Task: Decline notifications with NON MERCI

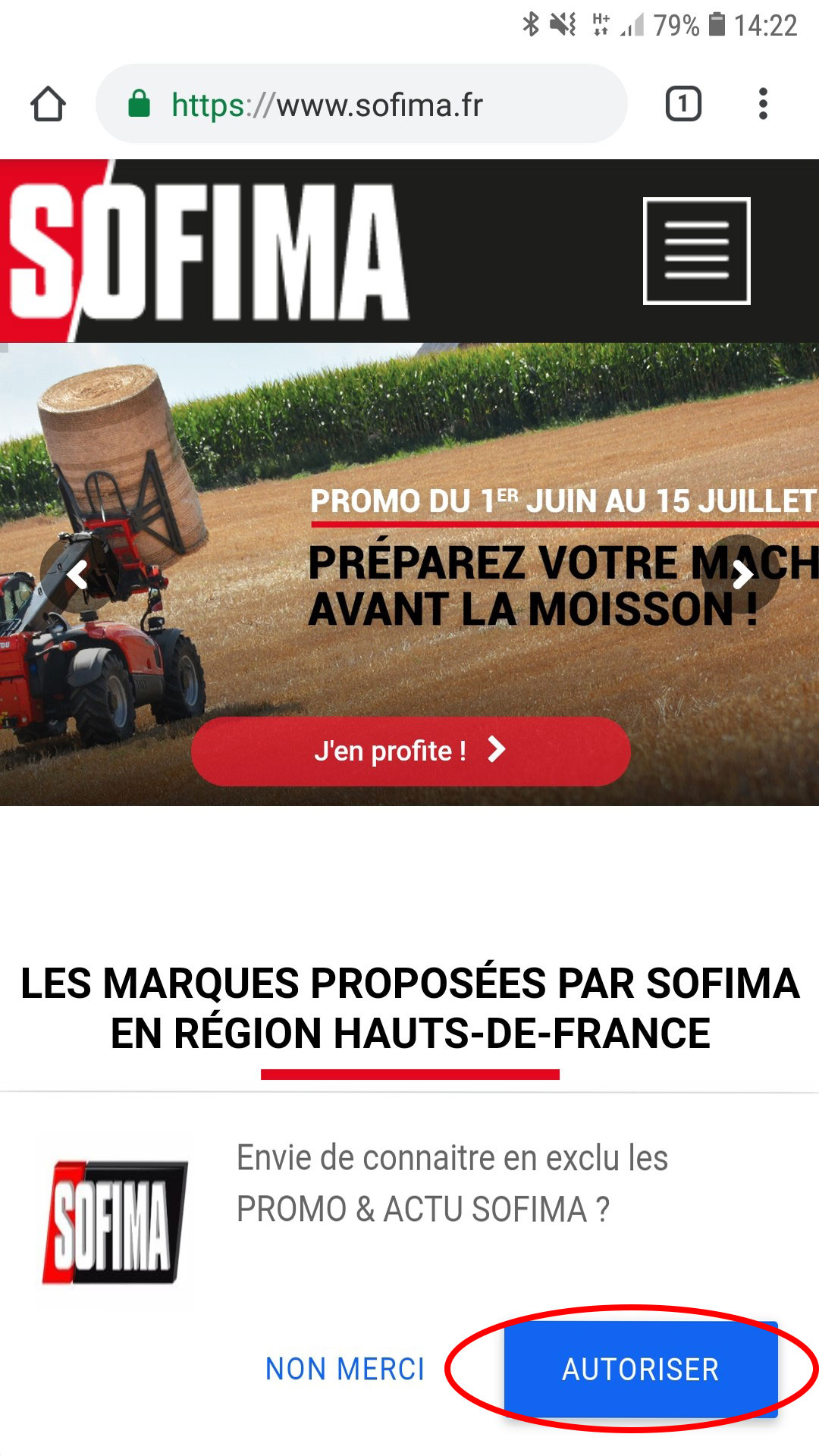Action: pos(345,1369)
